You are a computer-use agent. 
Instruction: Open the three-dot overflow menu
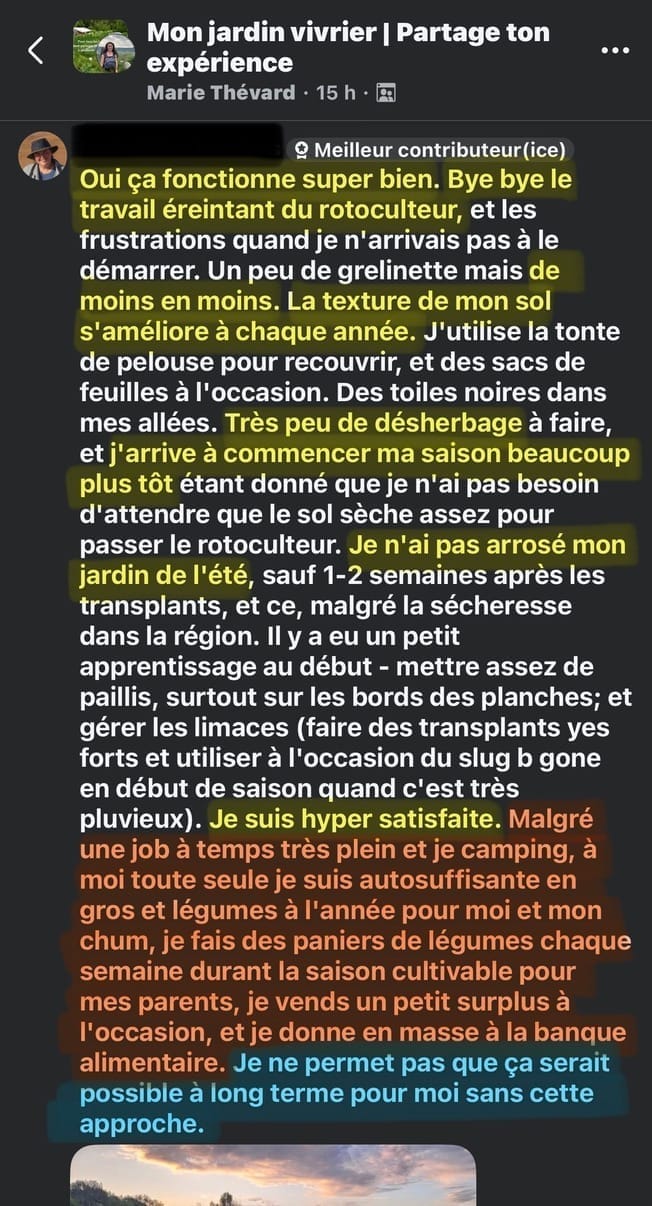(x=614, y=50)
